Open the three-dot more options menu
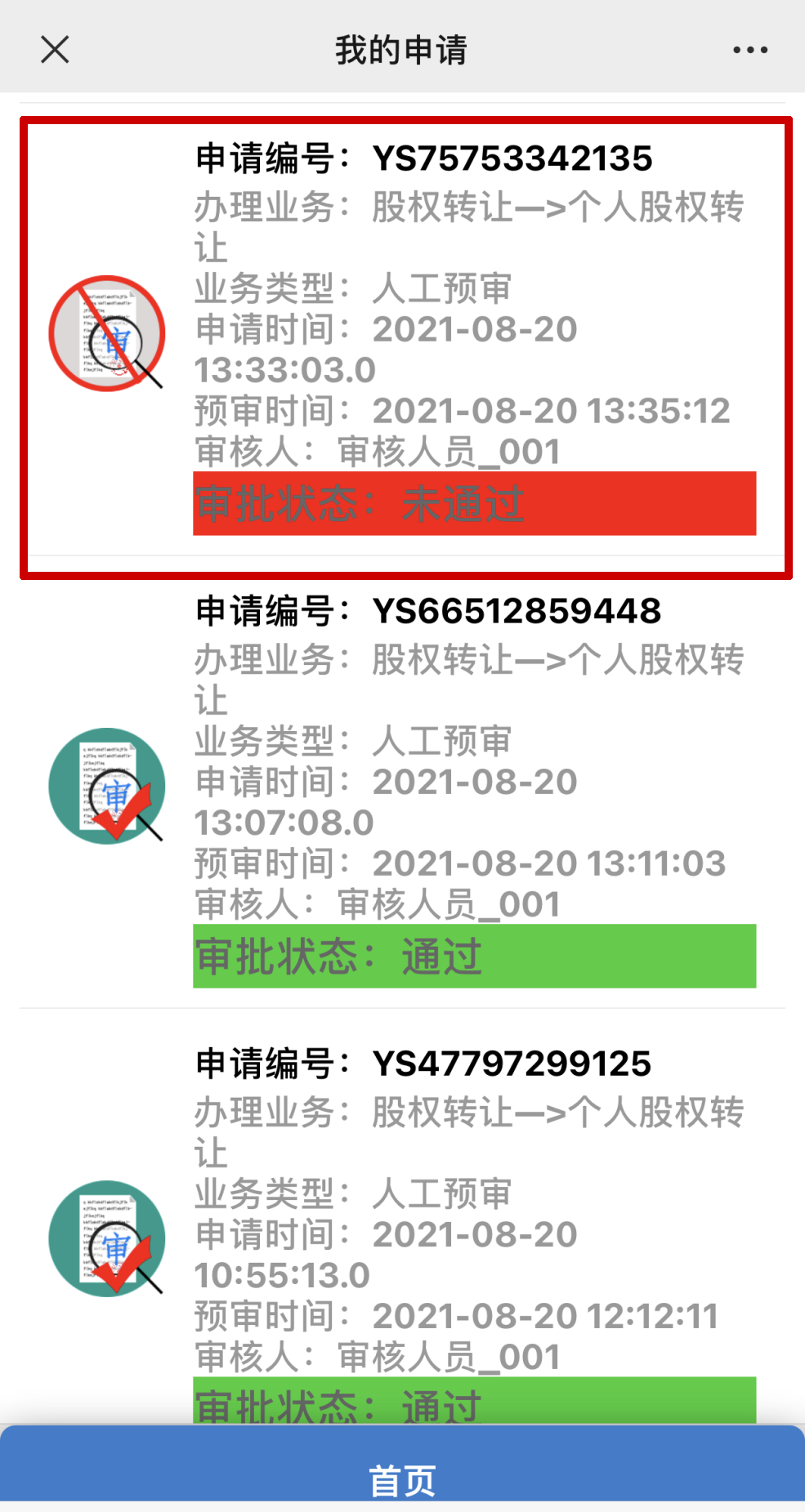 tap(749, 50)
